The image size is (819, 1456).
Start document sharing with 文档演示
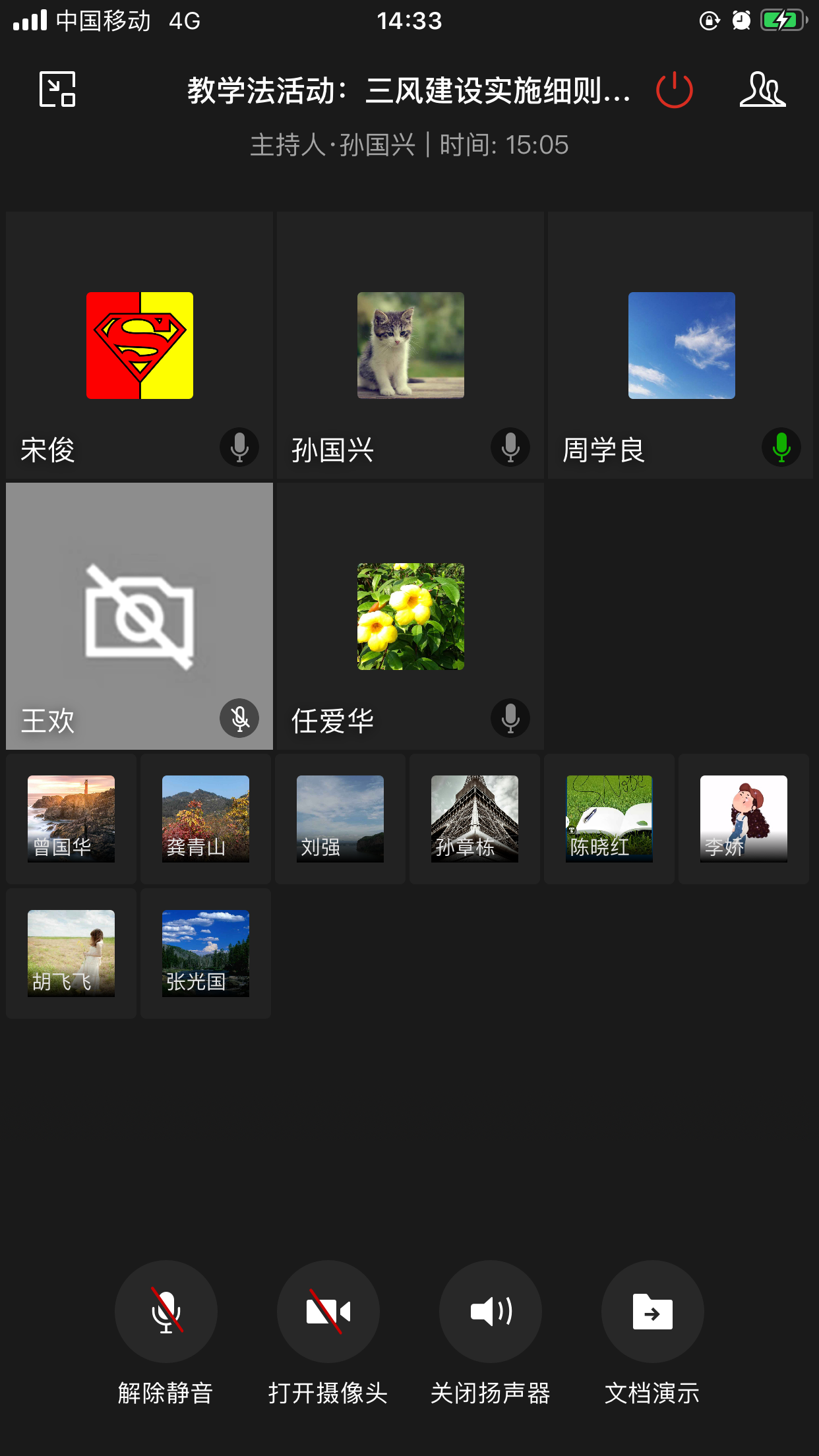[x=652, y=1312]
